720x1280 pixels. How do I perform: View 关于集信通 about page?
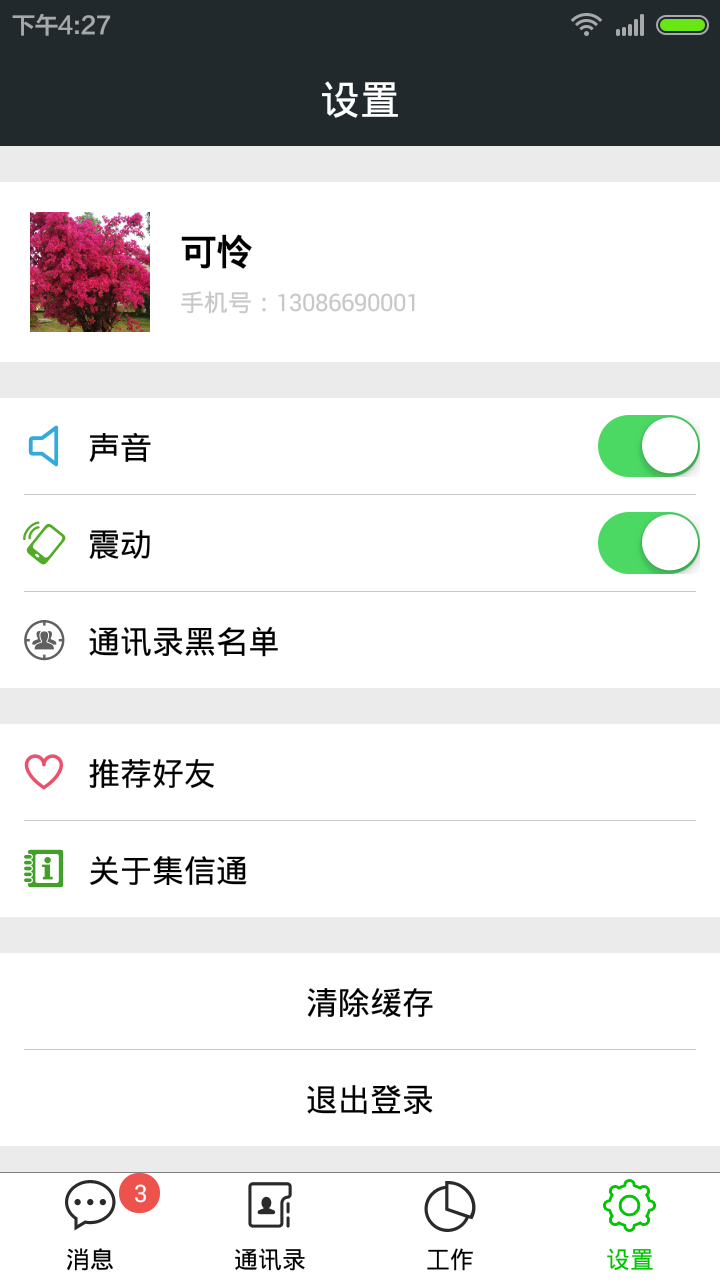click(x=360, y=870)
